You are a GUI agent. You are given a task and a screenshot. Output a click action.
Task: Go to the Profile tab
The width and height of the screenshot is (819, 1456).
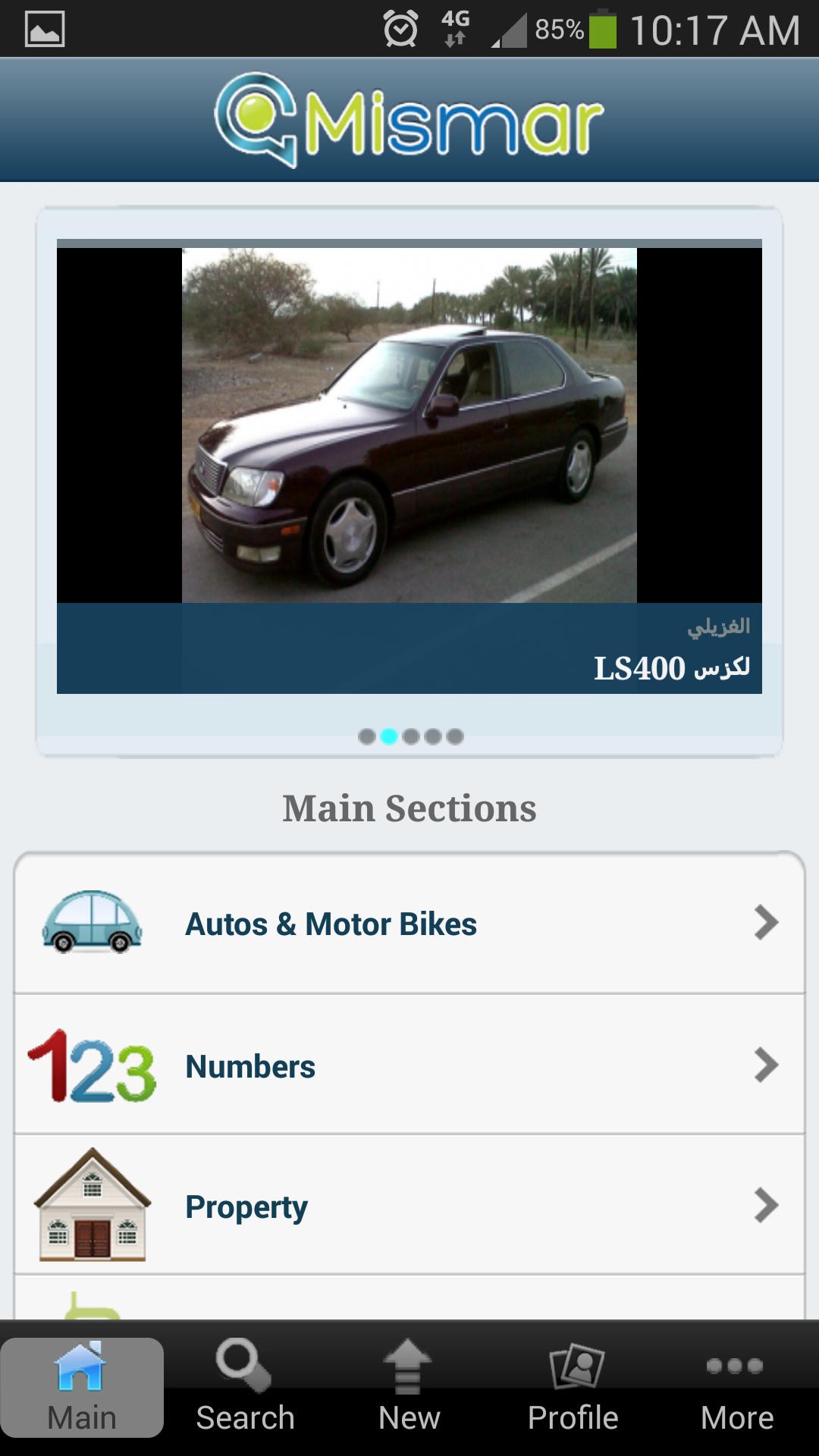click(x=573, y=1388)
